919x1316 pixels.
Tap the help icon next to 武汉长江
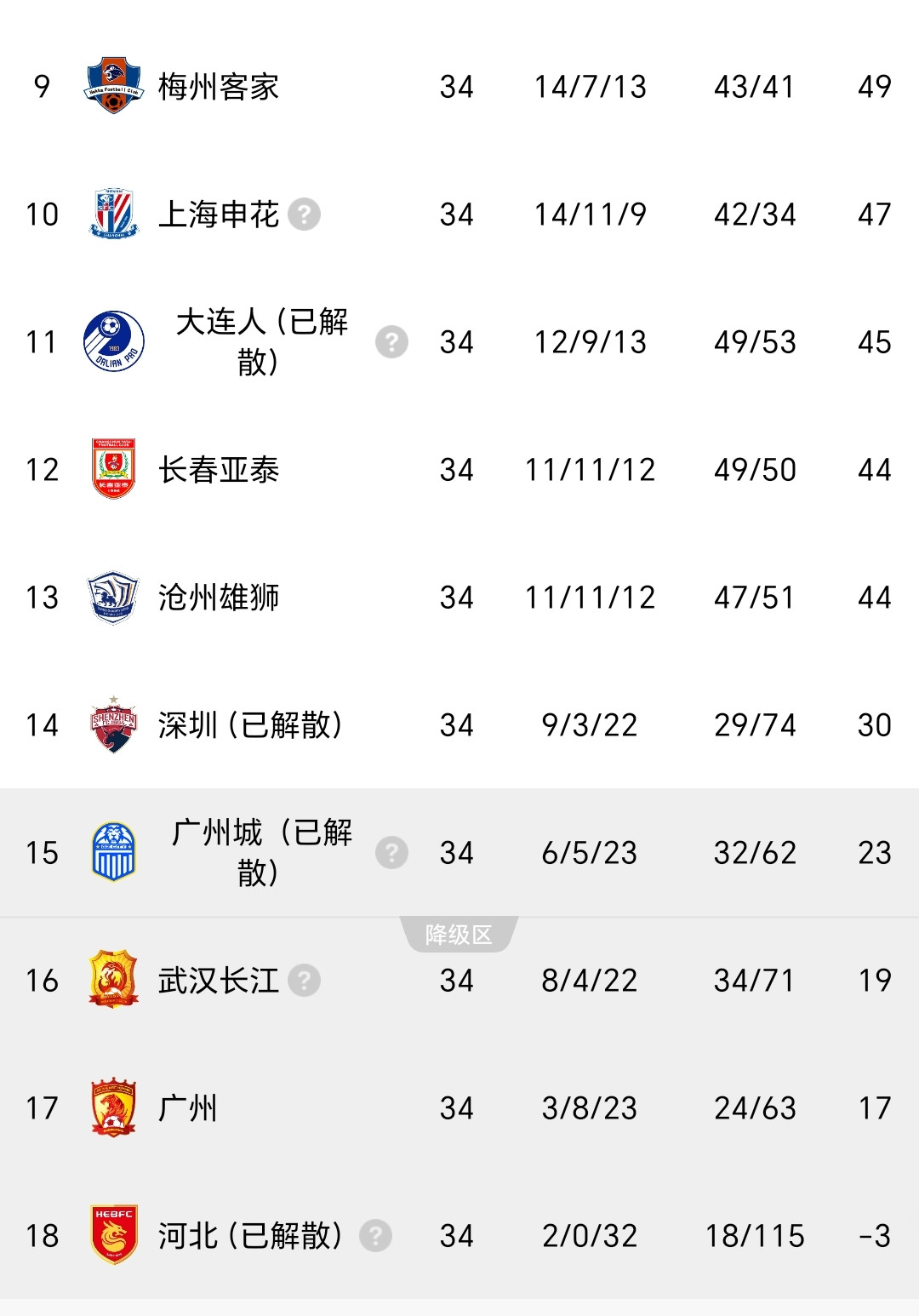coord(304,981)
